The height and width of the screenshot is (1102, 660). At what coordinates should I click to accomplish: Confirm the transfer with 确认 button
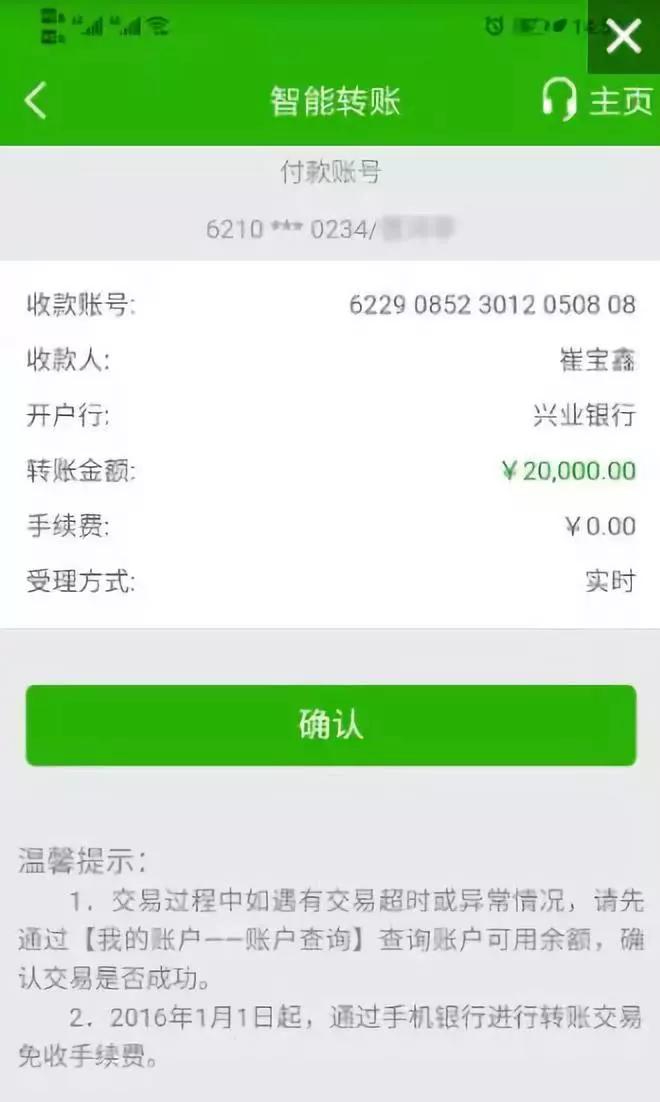click(x=331, y=725)
